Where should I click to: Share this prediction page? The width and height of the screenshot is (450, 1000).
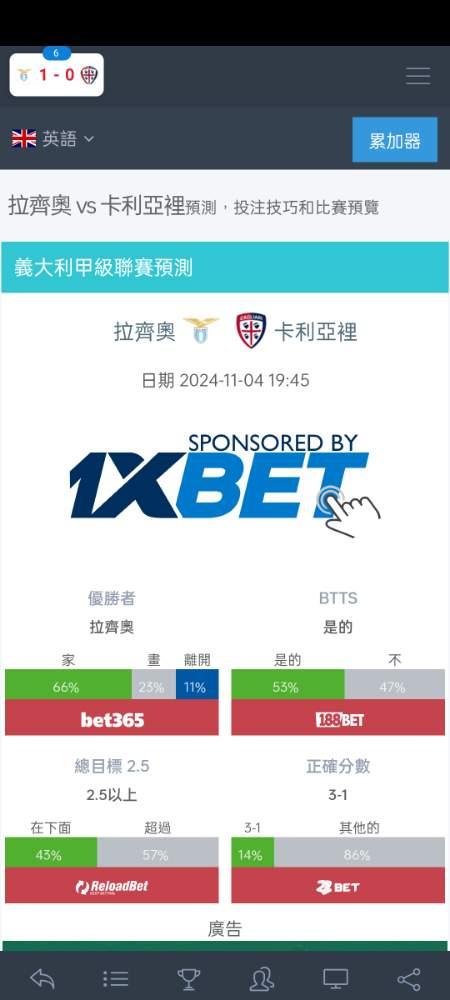[x=409, y=978]
